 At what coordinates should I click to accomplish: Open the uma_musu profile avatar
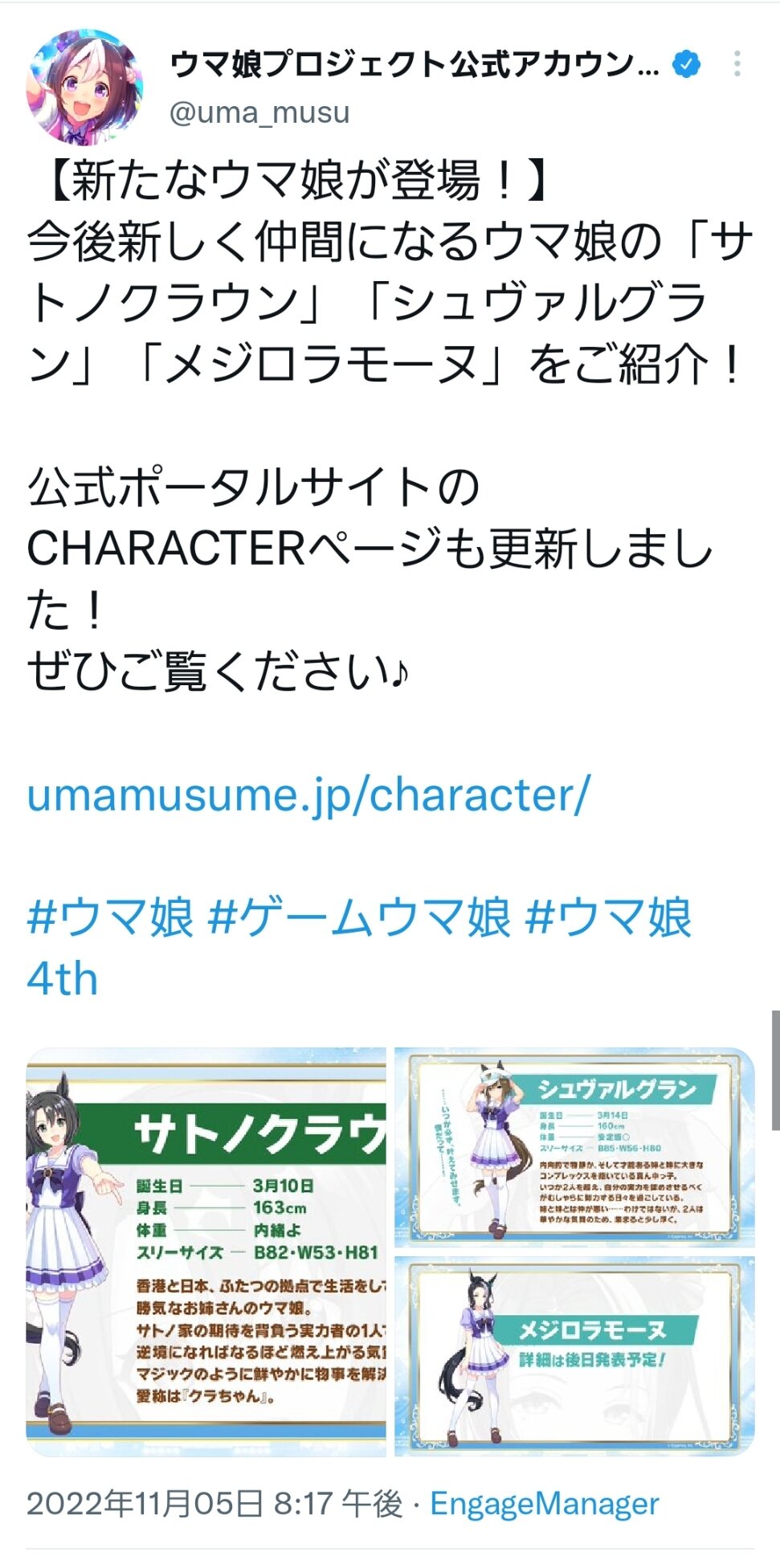(x=85, y=87)
